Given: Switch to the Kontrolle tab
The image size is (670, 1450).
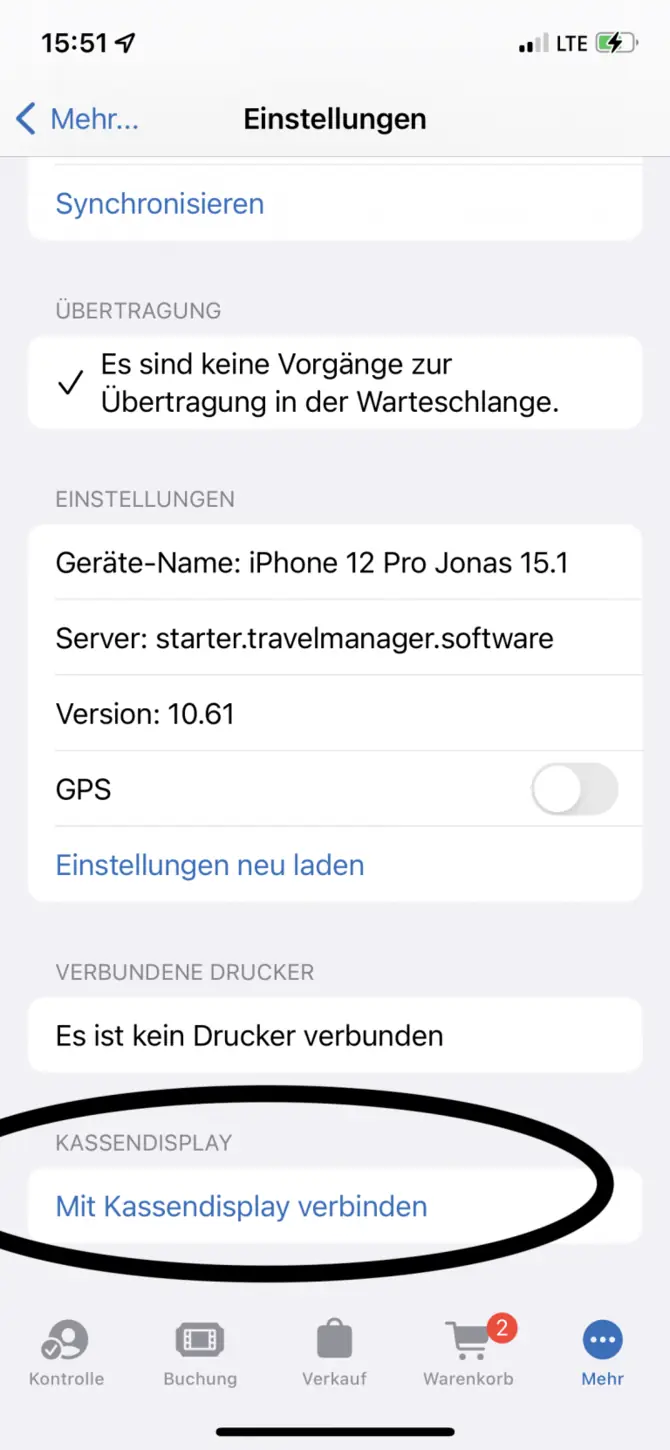Looking at the screenshot, I should coord(66,1352).
